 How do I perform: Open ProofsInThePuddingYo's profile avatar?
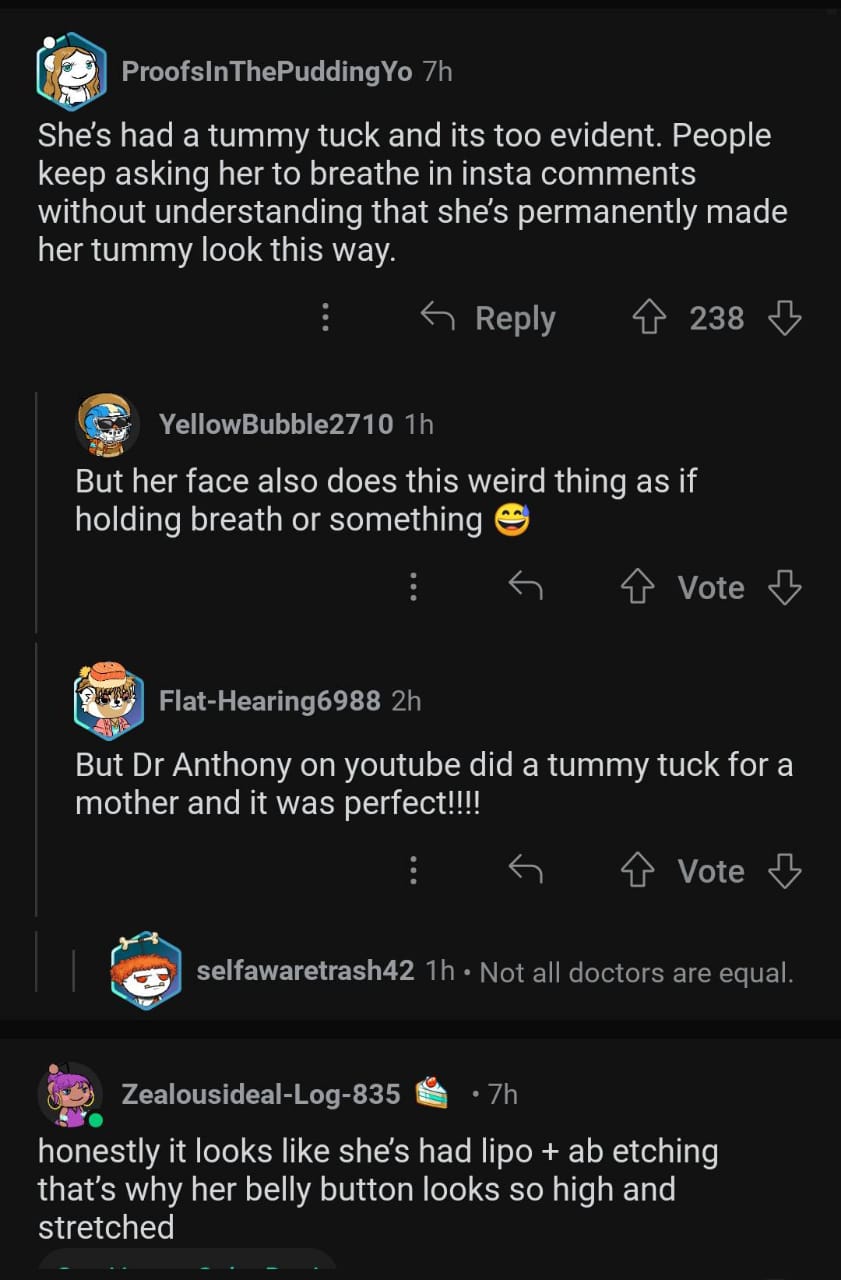(71, 71)
